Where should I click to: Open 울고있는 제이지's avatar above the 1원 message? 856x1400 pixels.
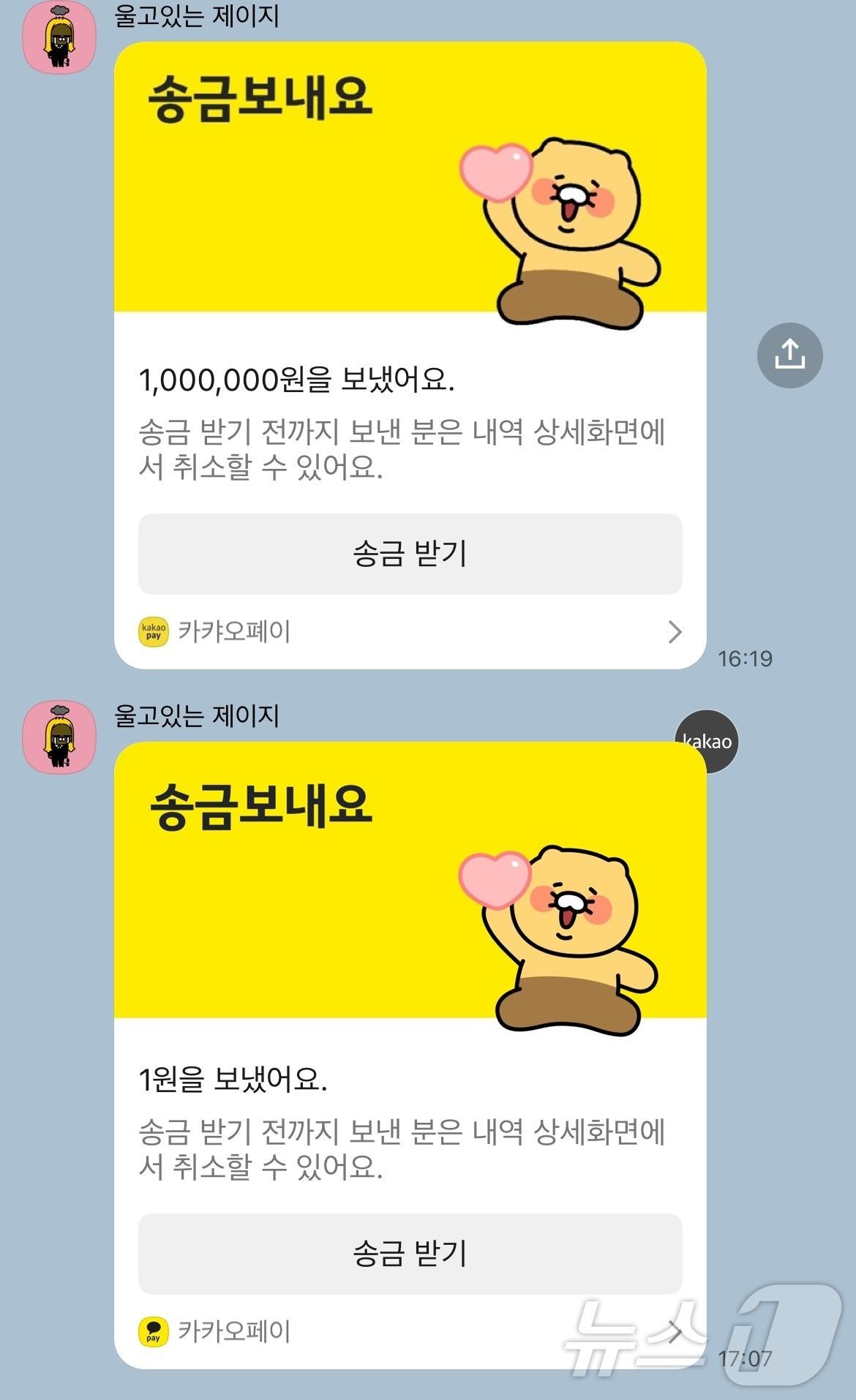pos(59,737)
